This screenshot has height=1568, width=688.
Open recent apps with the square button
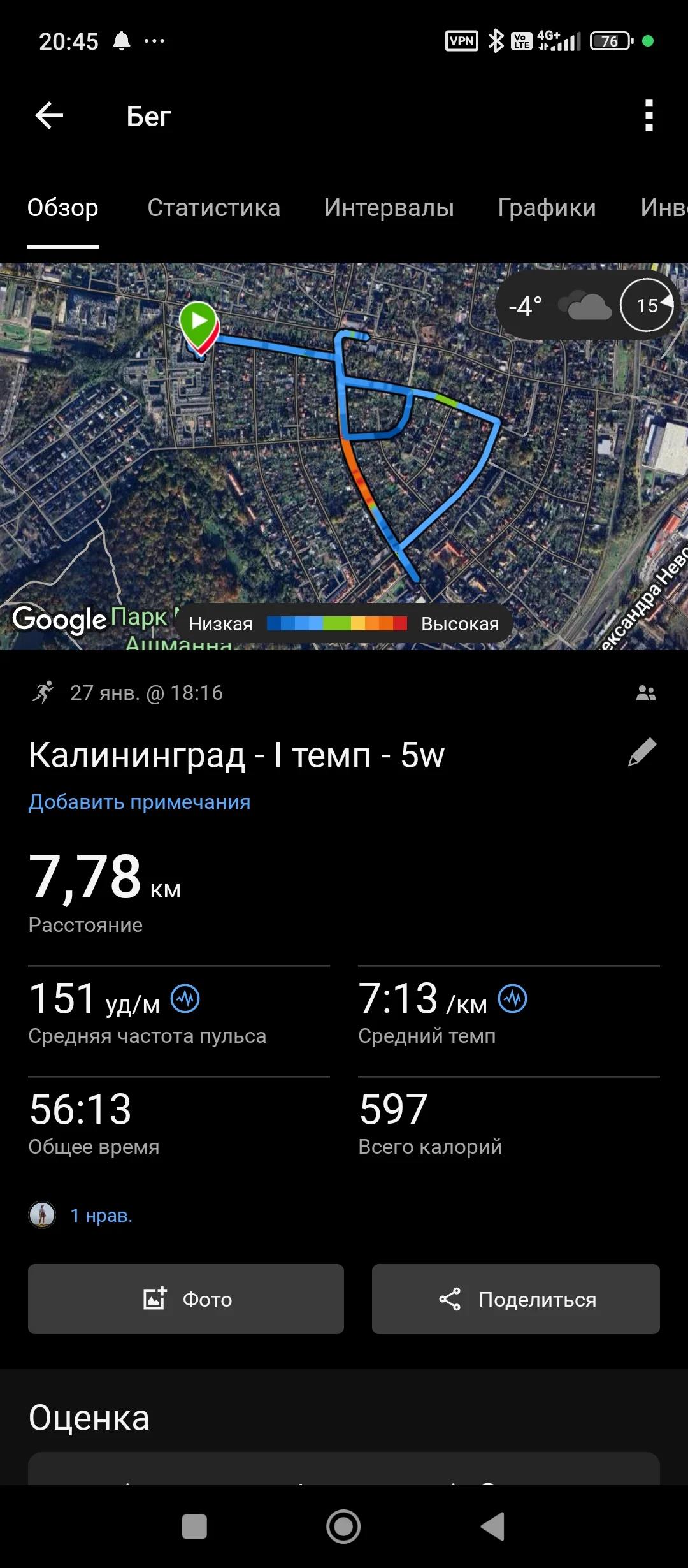coord(194,1527)
